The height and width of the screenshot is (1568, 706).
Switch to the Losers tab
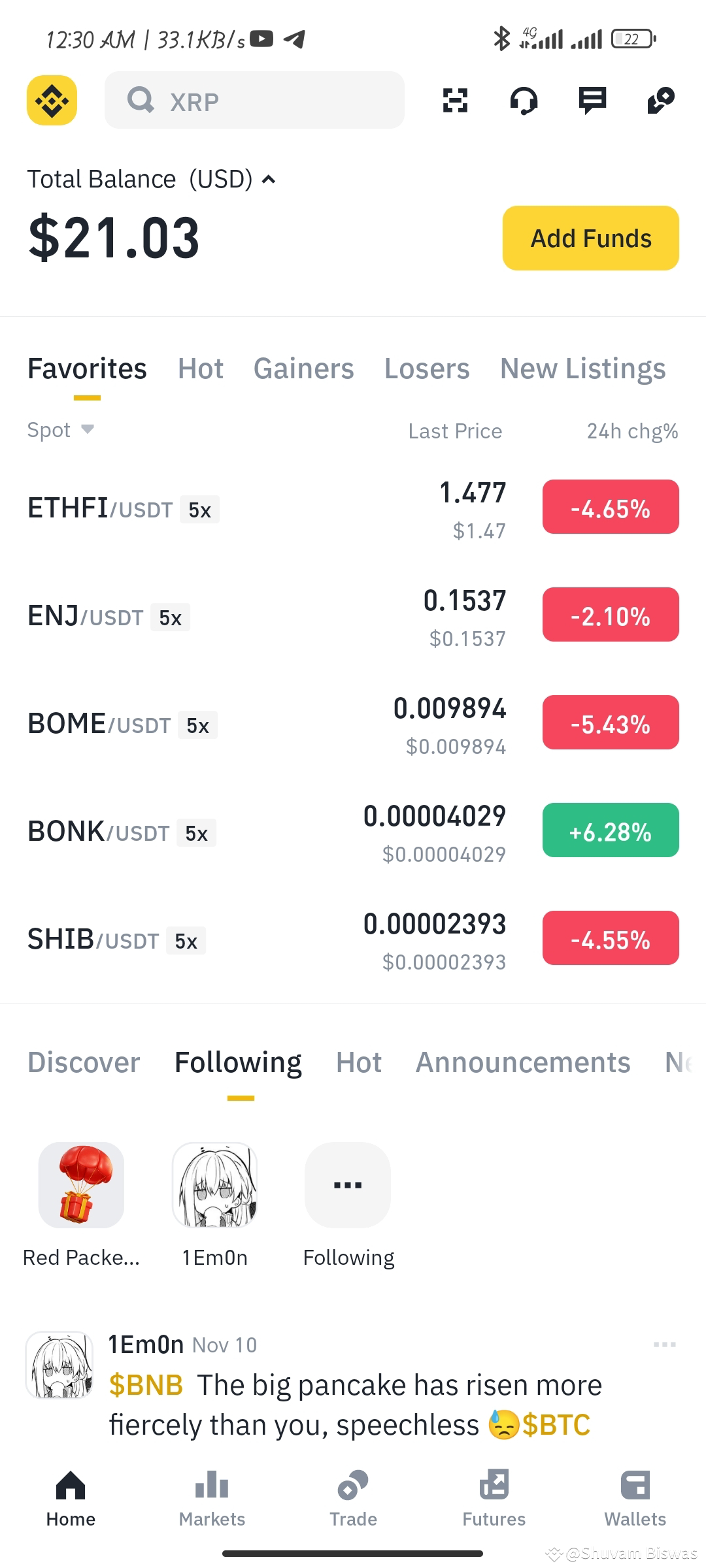pyautogui.click(x=427, y=369)
